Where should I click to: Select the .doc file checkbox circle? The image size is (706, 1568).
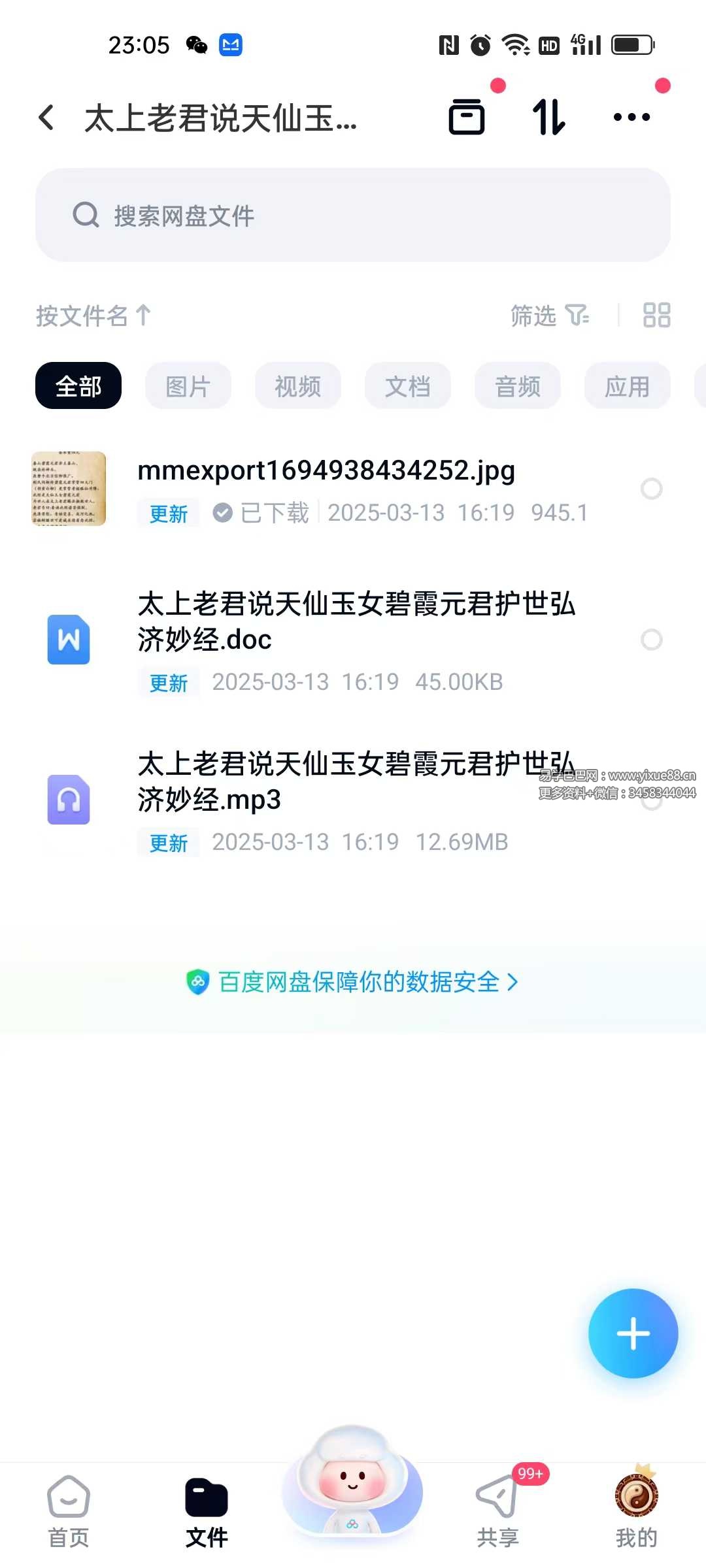click(651, 640)
